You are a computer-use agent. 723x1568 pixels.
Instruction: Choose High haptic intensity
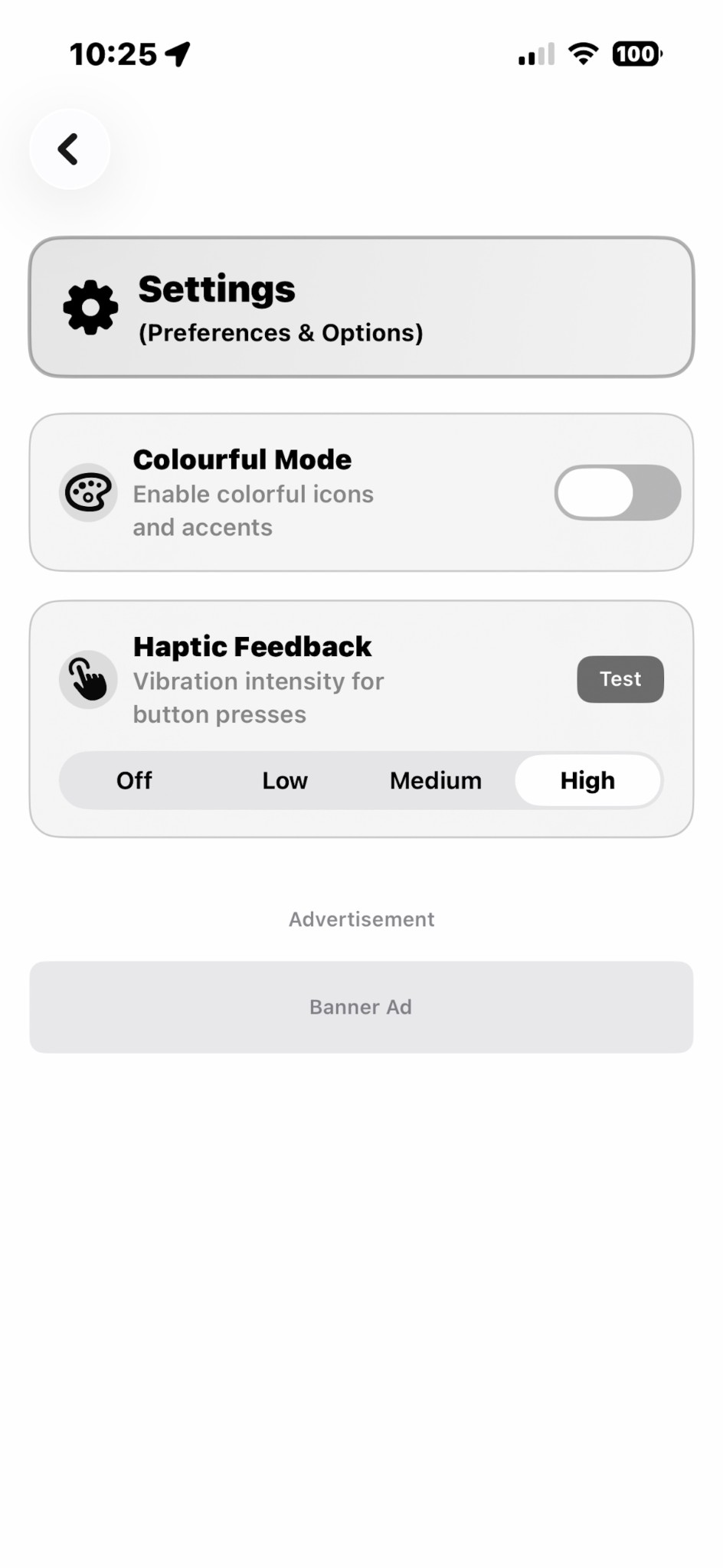point(587,780)
